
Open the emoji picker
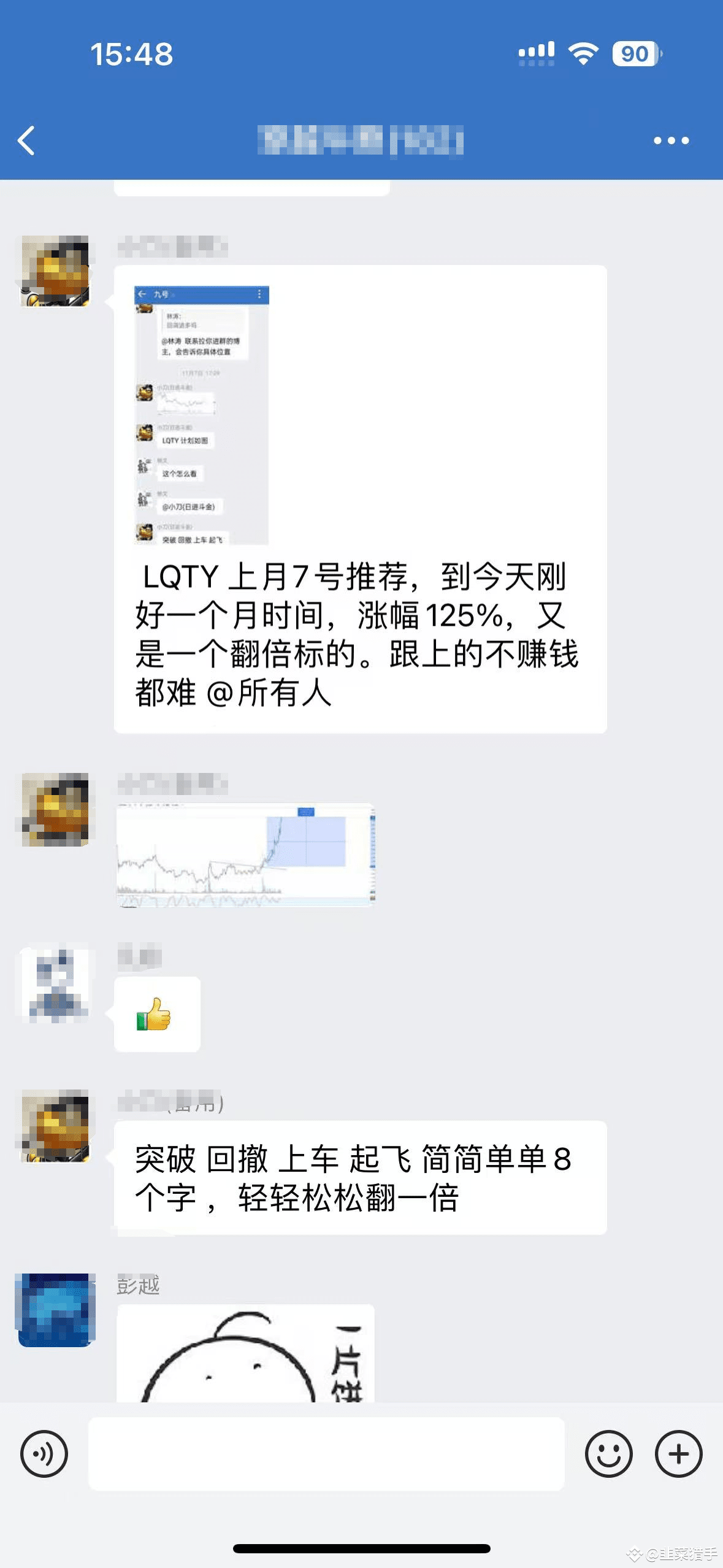tap(608, 1453)
